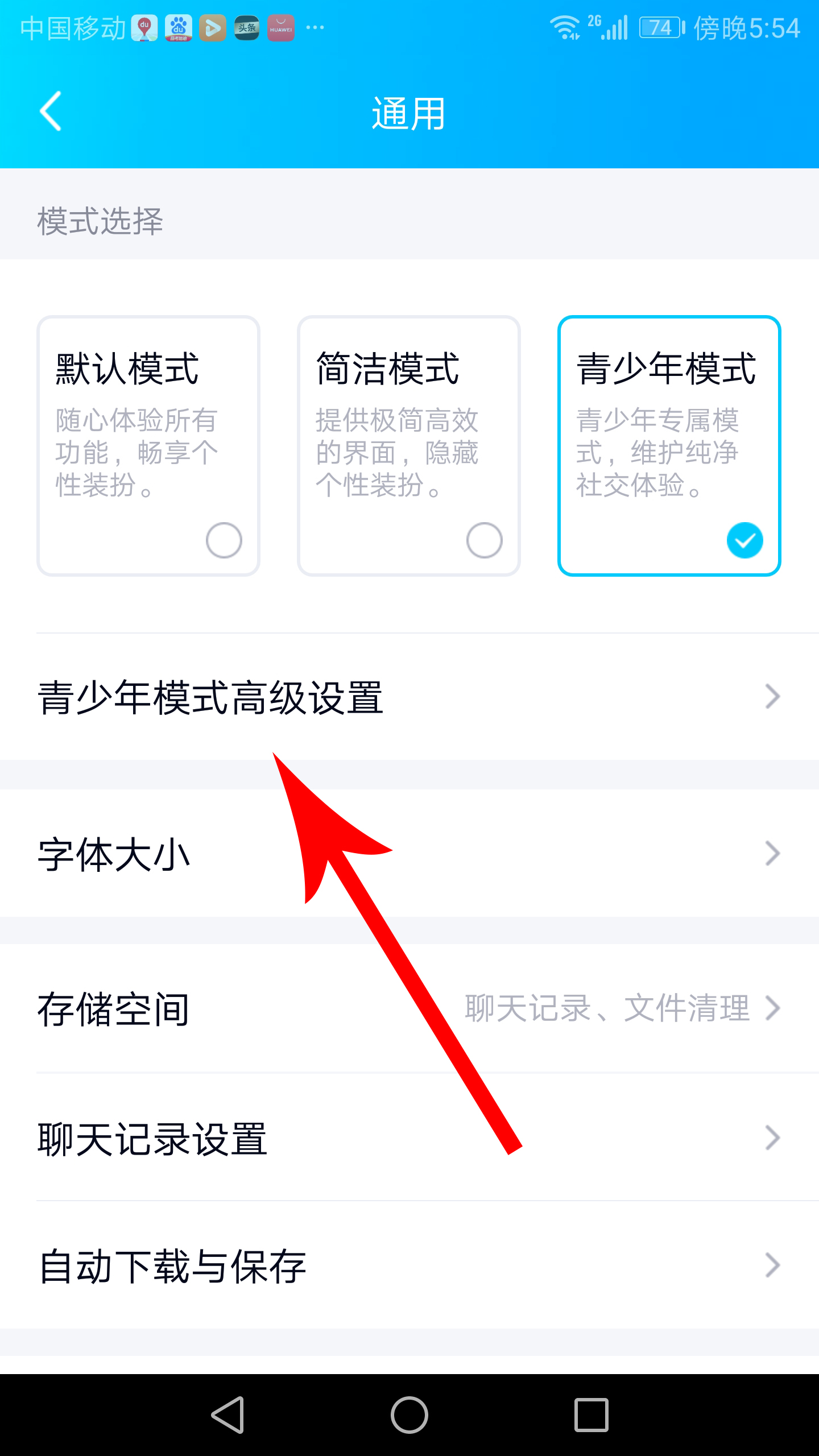The width and height of the screenshot is (819, 1456).
Task: Tap the 通用 page title
Action: [407, 113]
